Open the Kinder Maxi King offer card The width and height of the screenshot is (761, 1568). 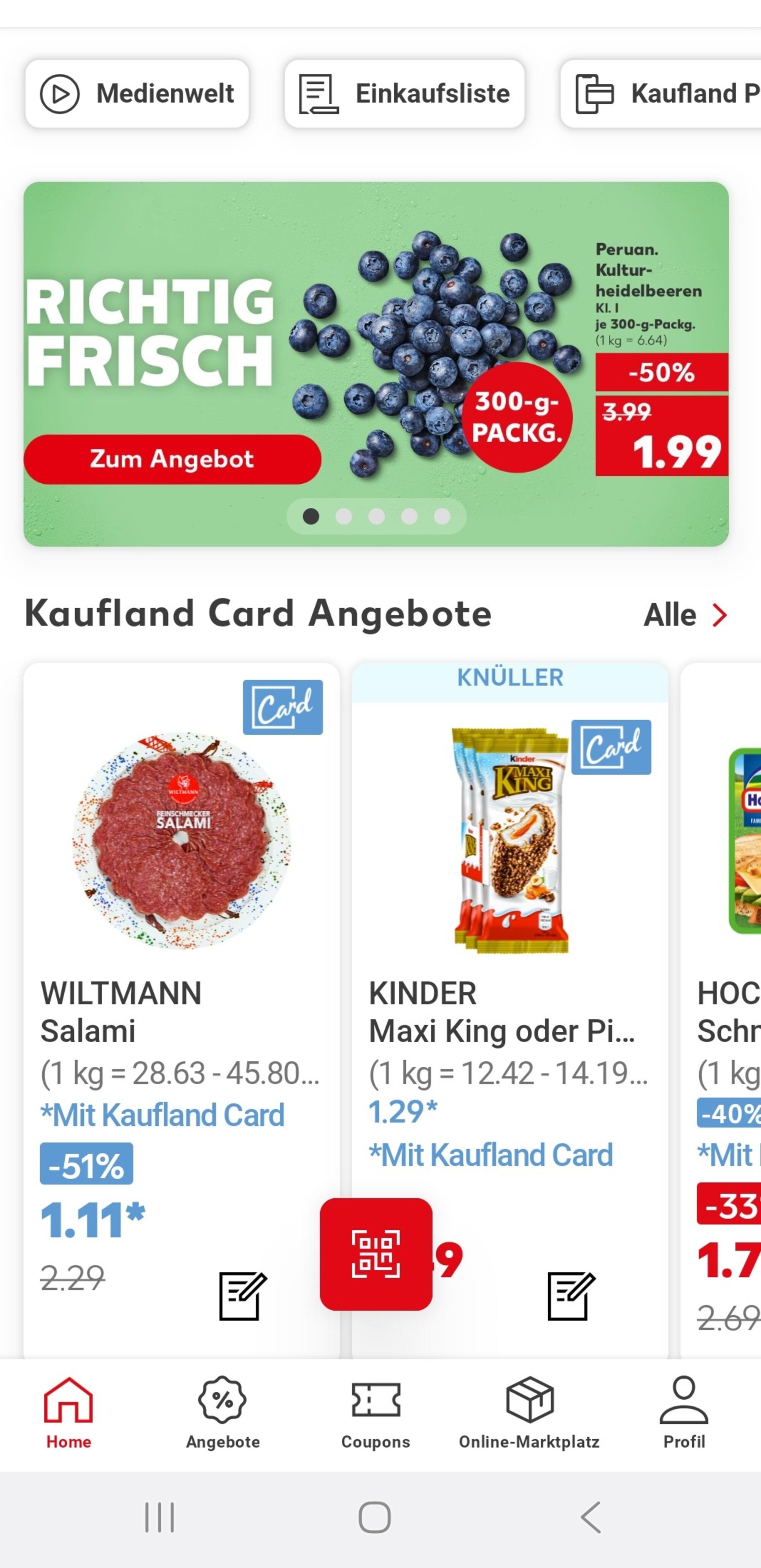tap(510, 913)
